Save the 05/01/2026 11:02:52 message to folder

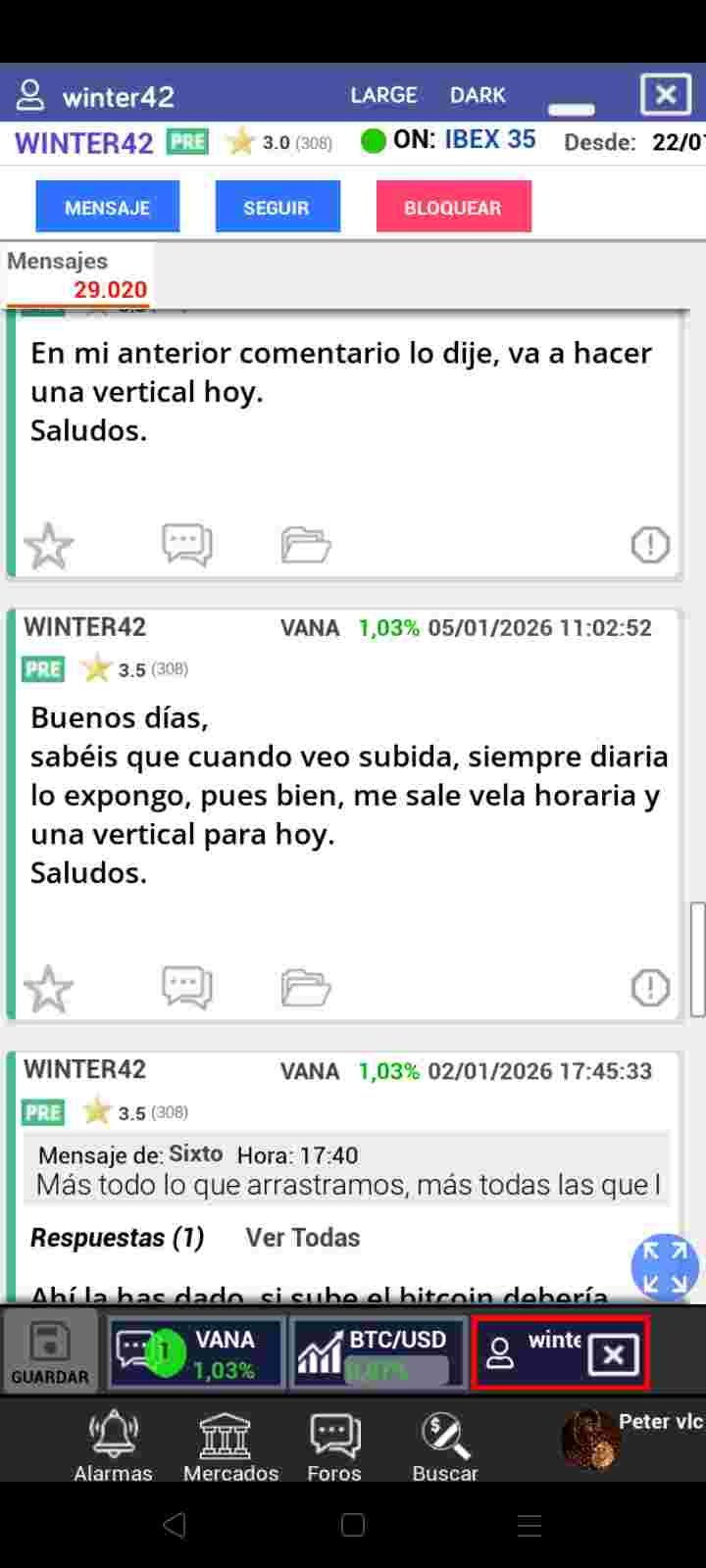click(306, 987)
